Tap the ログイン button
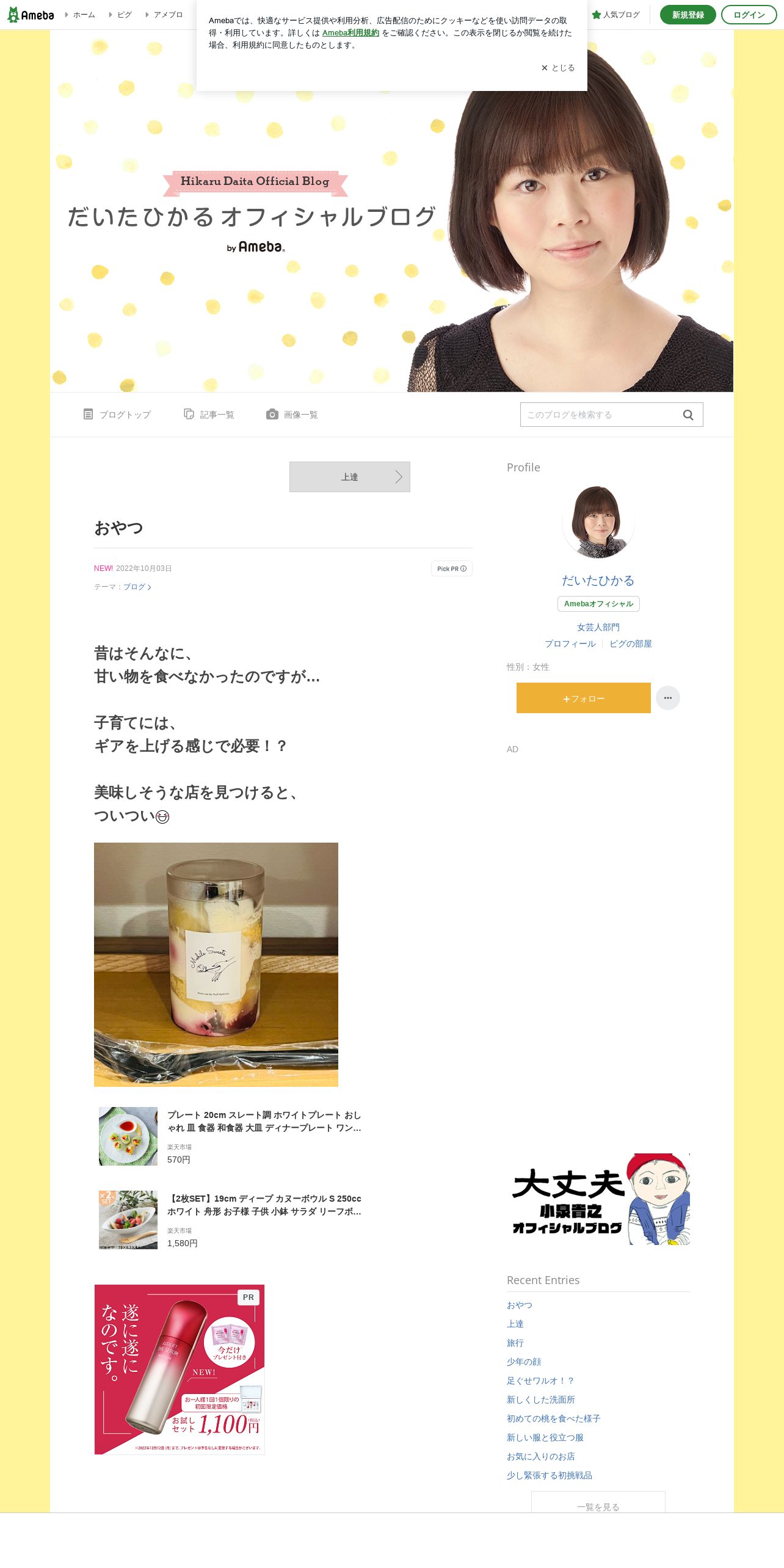Viewport: 784px width, 1568px height. pyautogui.click(x=749, y=15)
